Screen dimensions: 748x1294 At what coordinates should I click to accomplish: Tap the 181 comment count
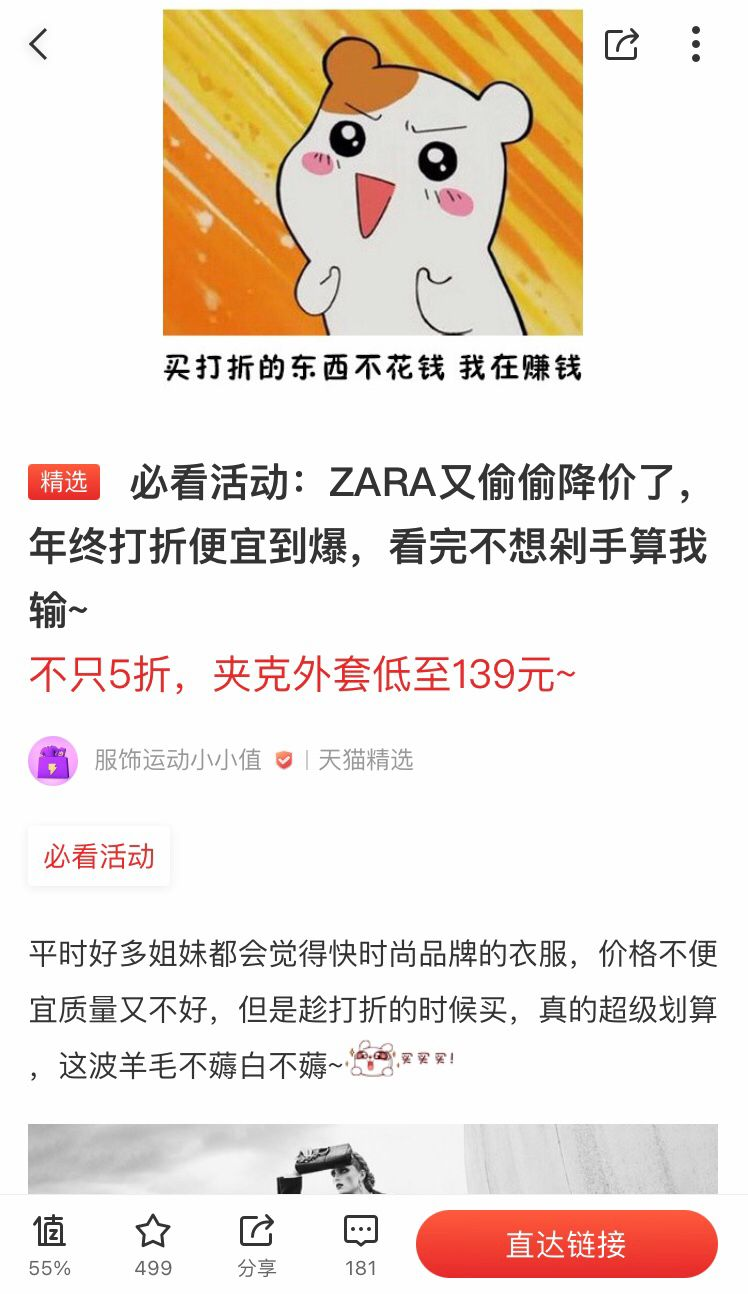pyautogui.click(x=361, y=1268)
